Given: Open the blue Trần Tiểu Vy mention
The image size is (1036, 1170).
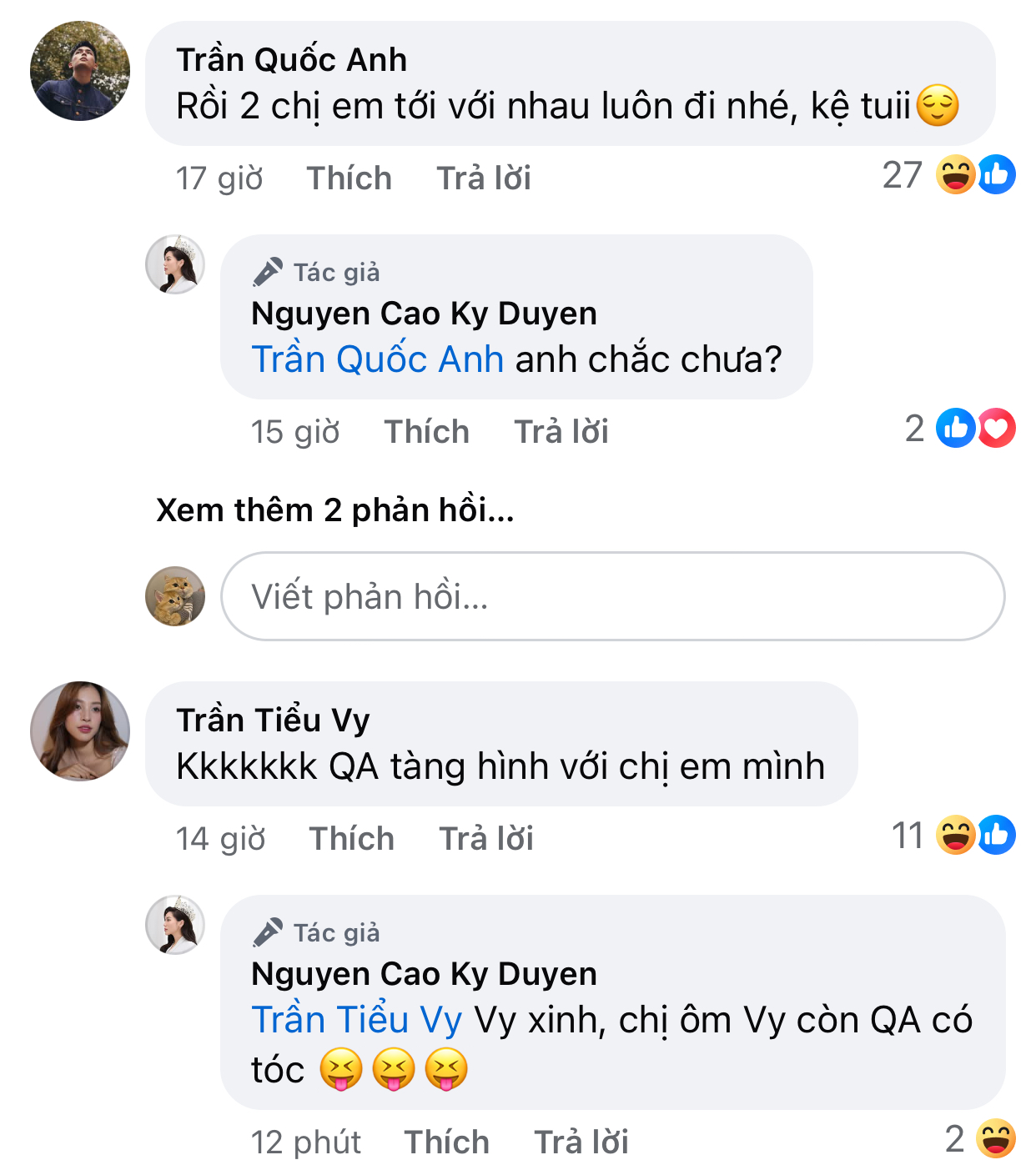Looking at the screenshot, I should click(357, 1020).
